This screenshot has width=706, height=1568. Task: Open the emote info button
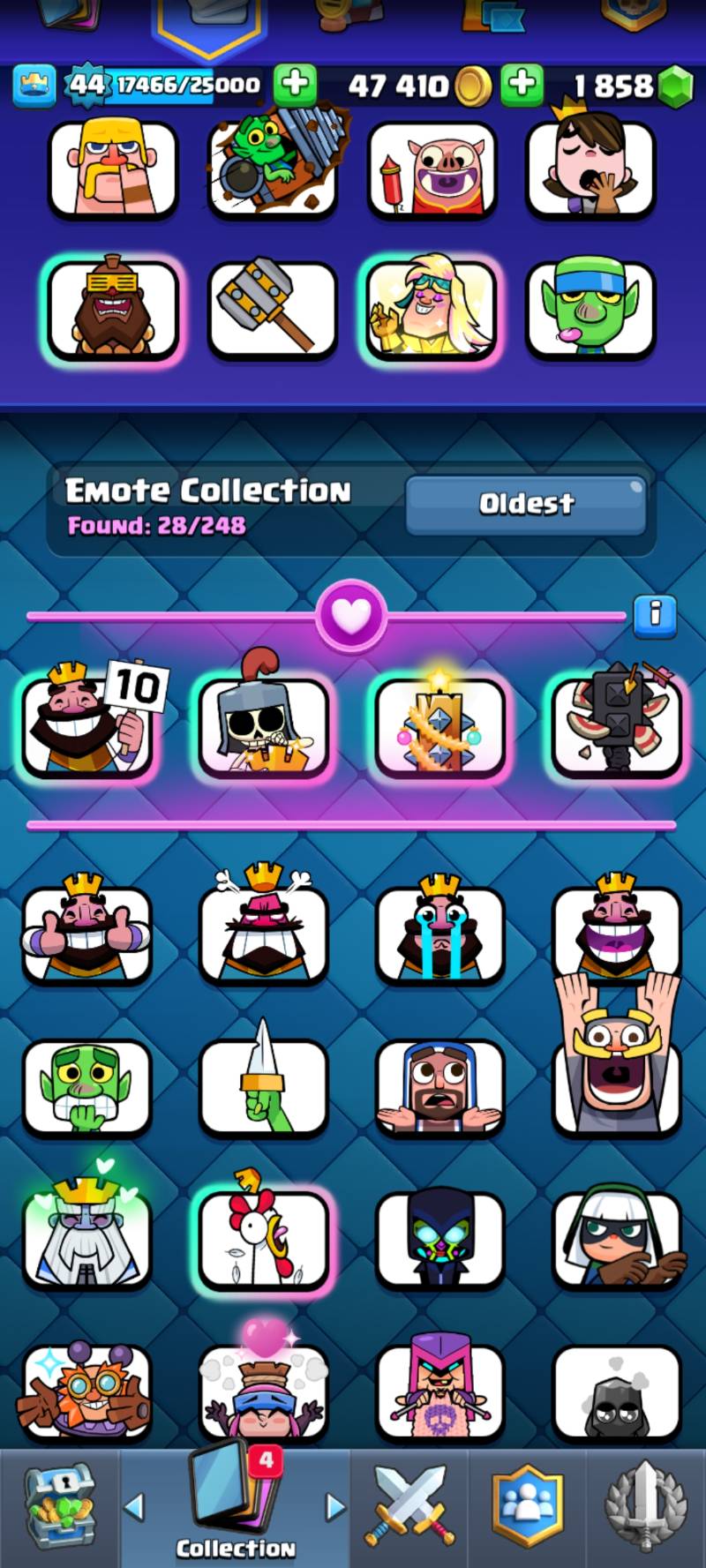click(x=655, y=615)
